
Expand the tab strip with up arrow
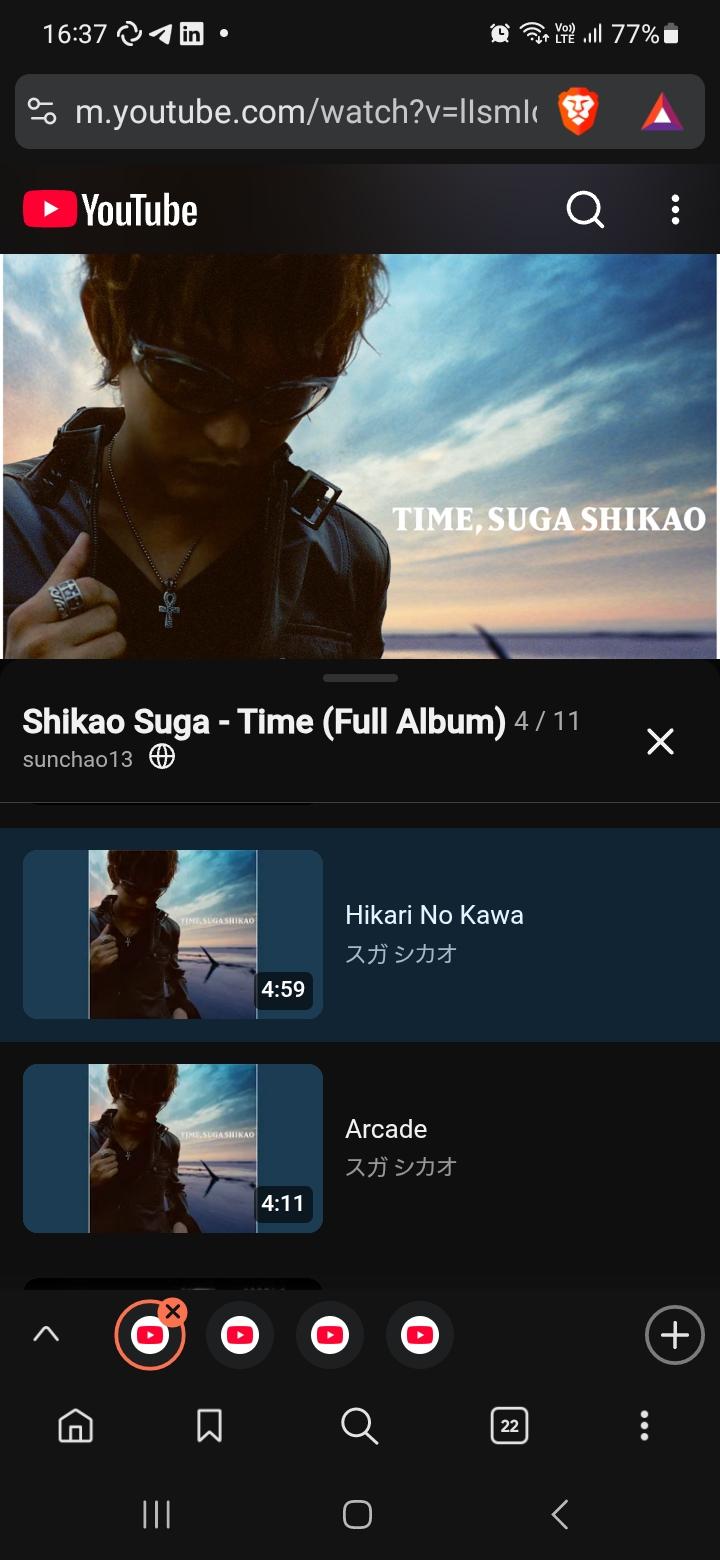46,1335
